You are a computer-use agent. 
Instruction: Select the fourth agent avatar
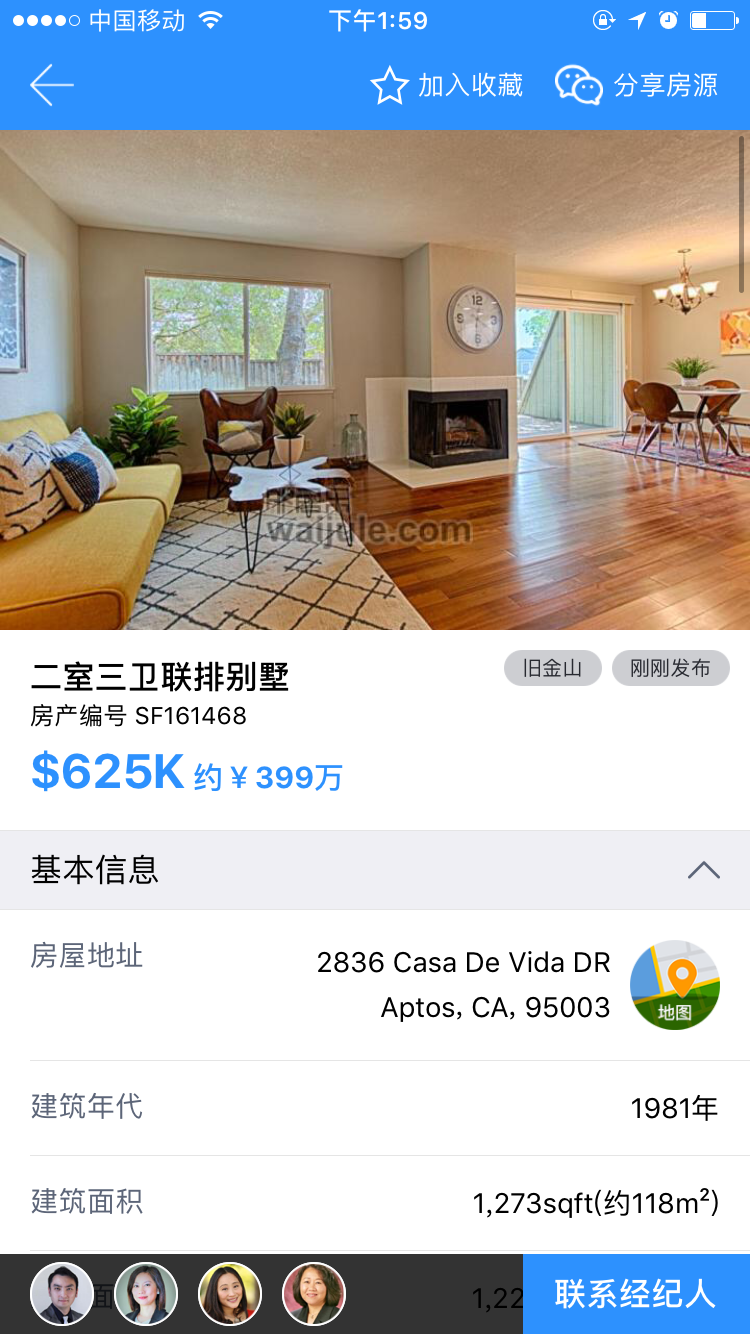coord(314,1294)
